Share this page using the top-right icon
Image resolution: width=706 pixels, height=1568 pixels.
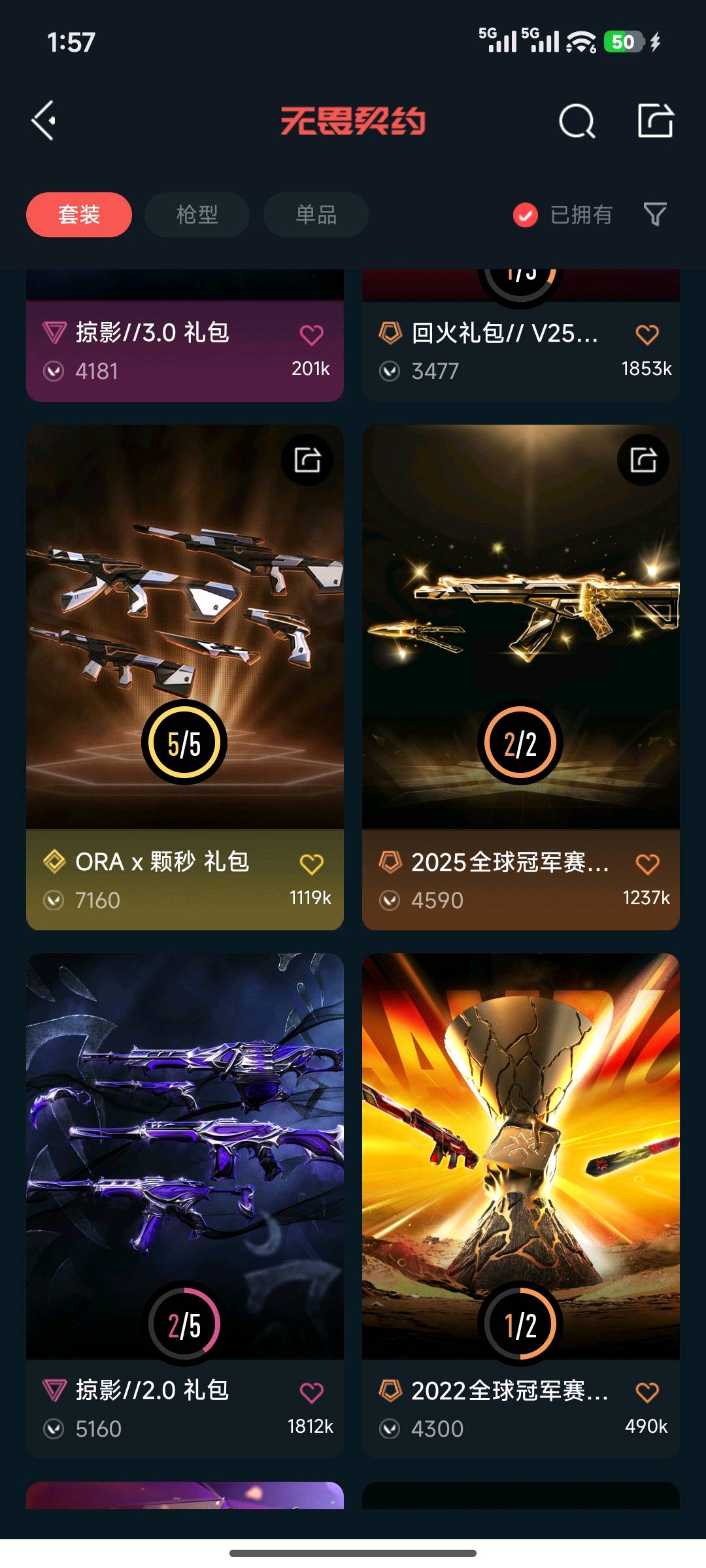pos(656,121)
